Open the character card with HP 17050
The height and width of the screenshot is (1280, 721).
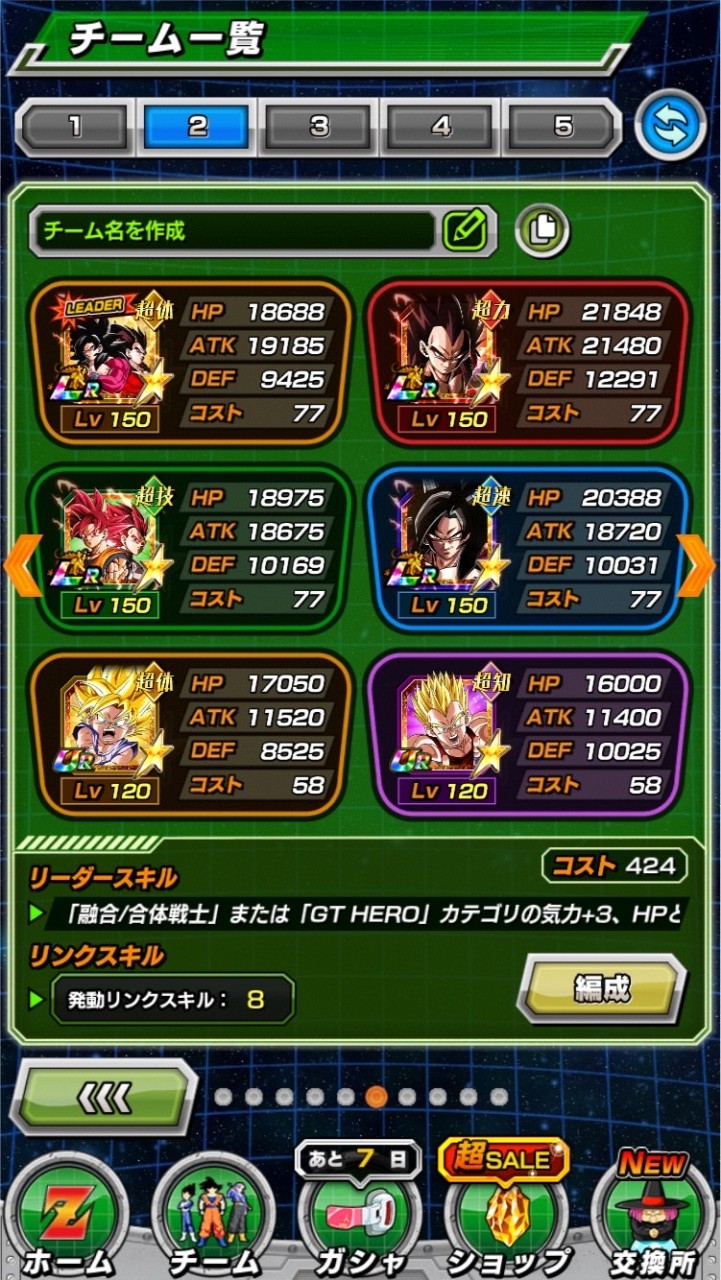[190, 735]
